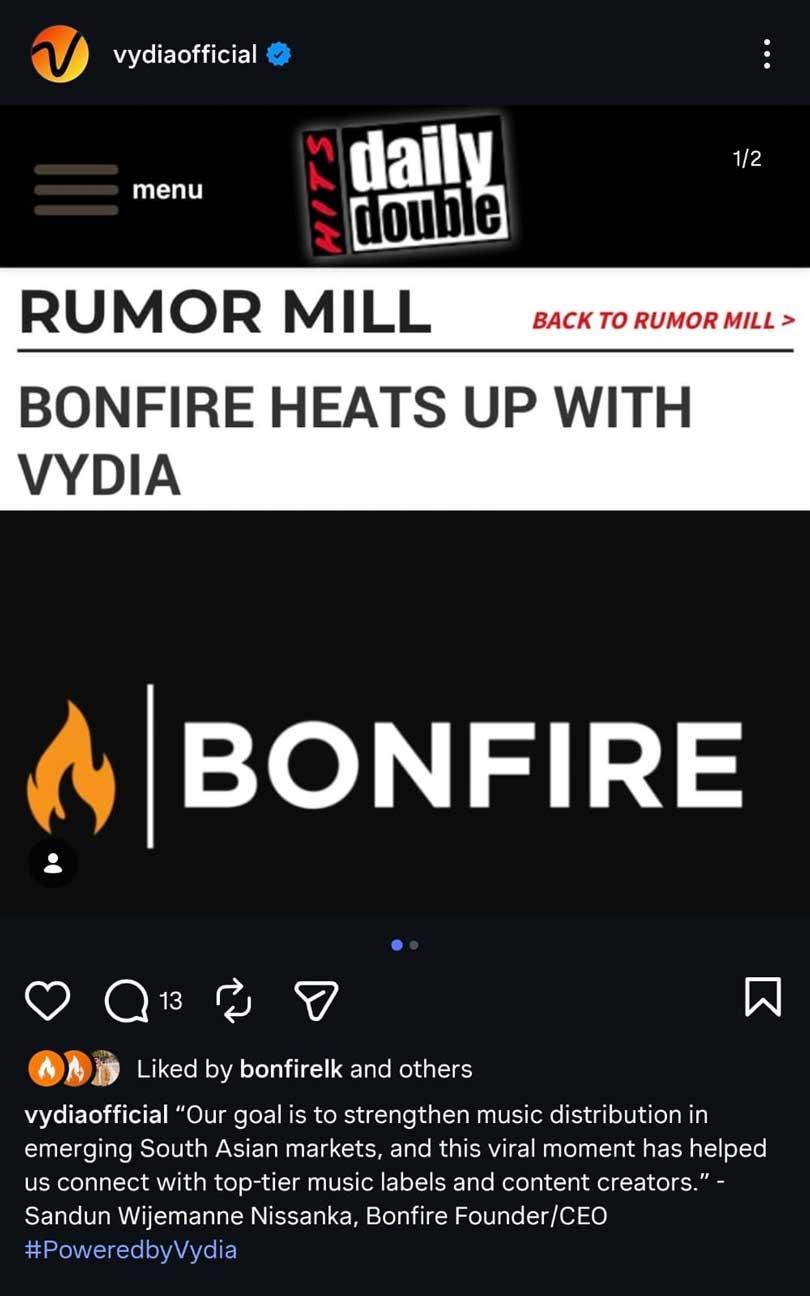810x1296 pixels.
Task: Save the post with bookmark icon
Action: pyautogui.click(x=763, y=997)
